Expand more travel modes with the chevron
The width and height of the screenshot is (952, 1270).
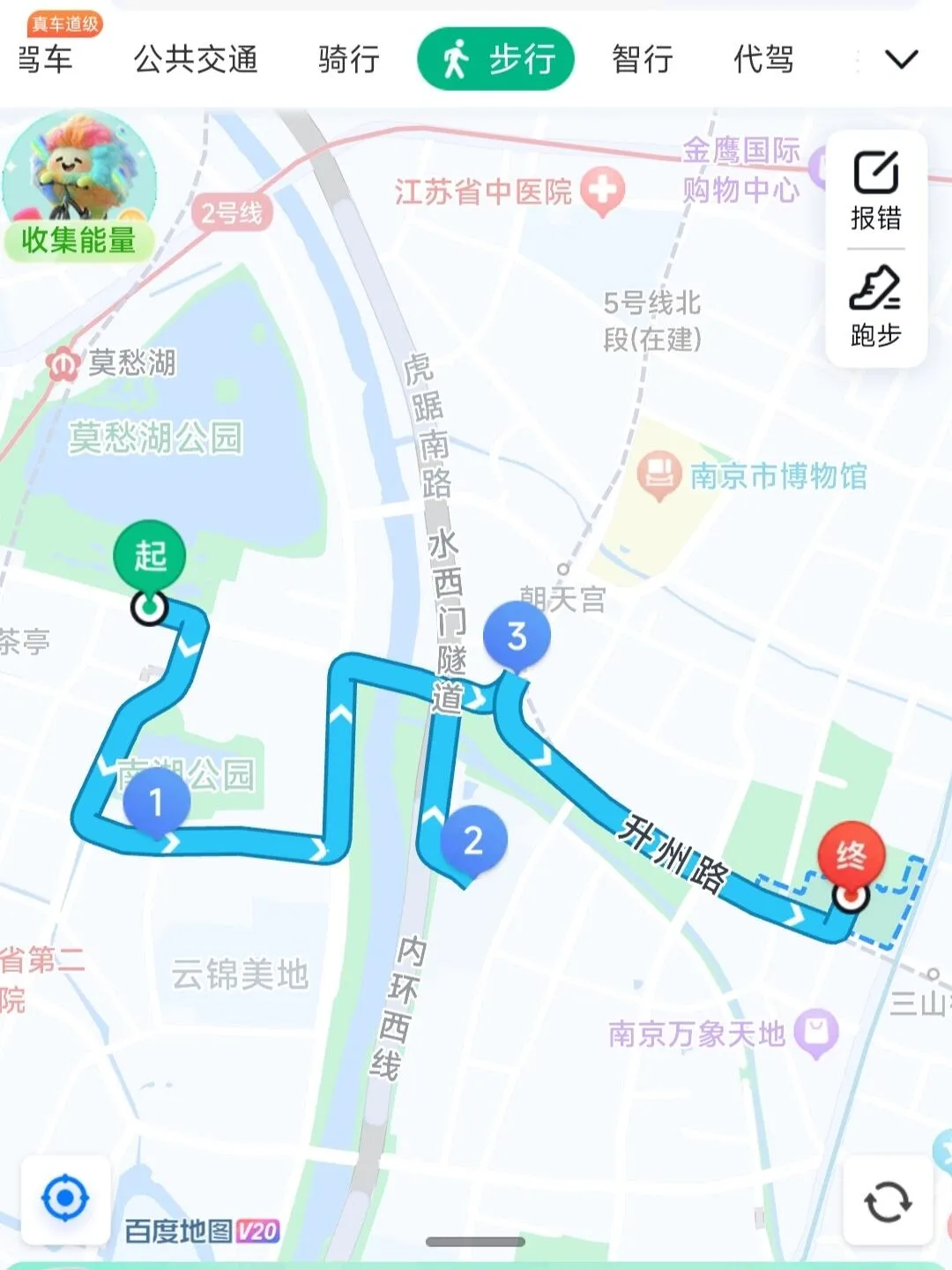pyautogui.click(x=901, y=59)
